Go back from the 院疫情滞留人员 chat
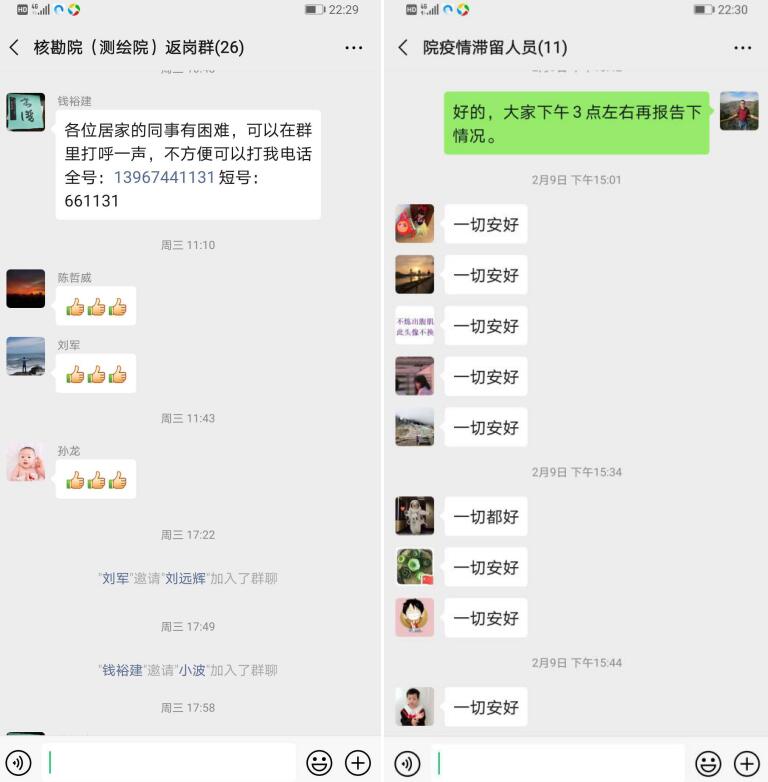768x782 pixels. (403, 47)
